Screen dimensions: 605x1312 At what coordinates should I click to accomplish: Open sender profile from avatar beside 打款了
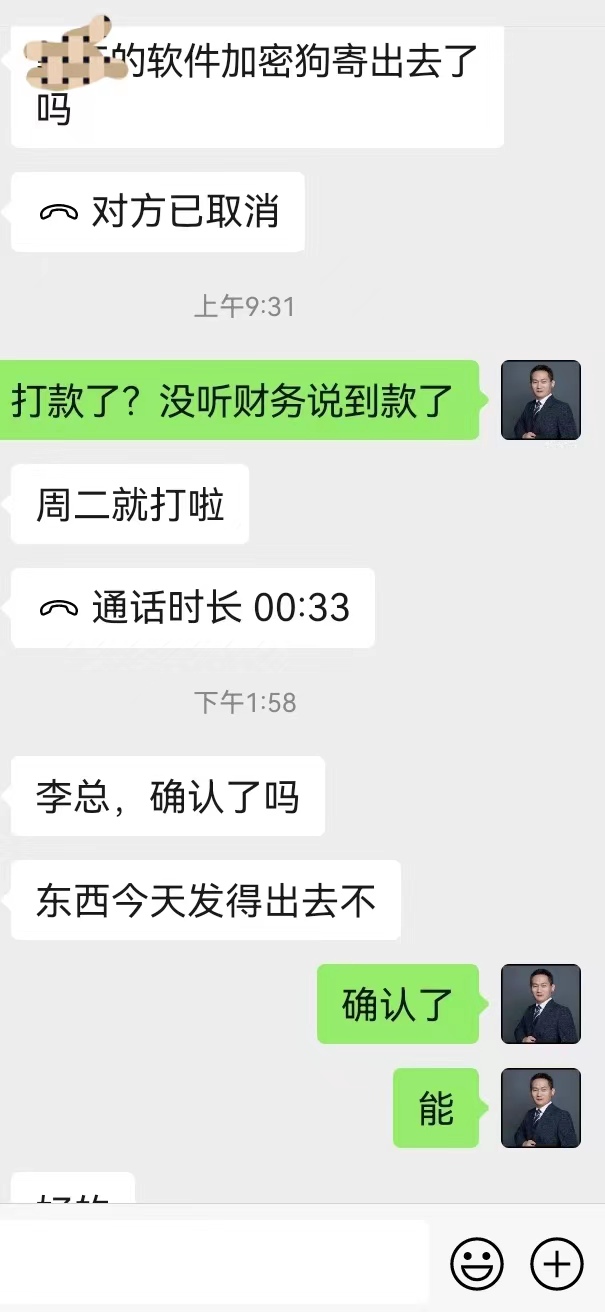tap(540, 400)
